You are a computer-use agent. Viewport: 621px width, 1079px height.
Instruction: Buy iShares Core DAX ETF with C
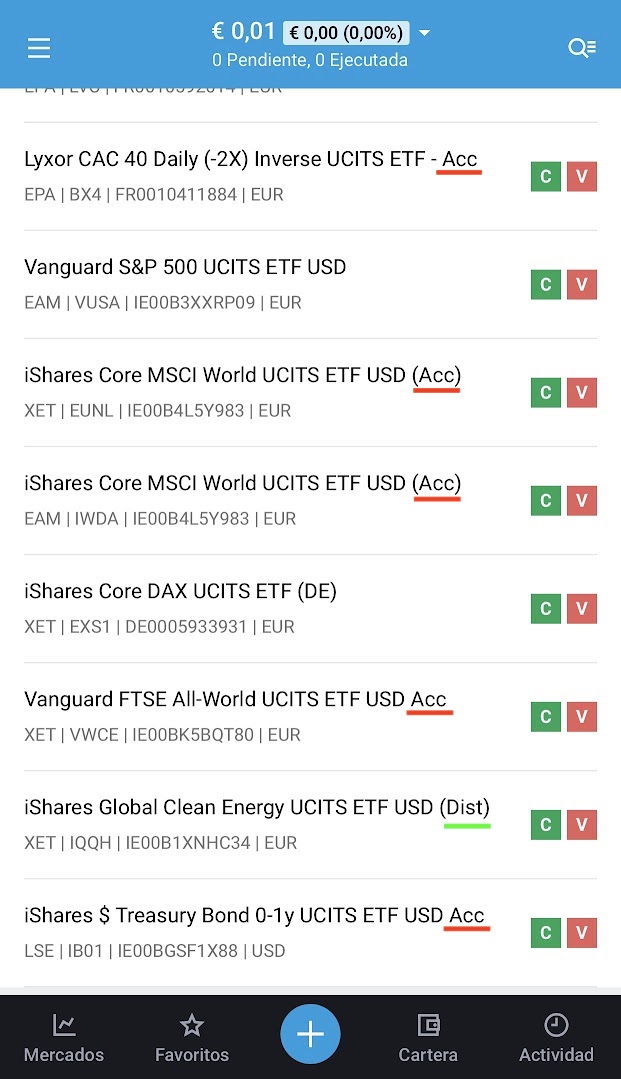[546, 609]
